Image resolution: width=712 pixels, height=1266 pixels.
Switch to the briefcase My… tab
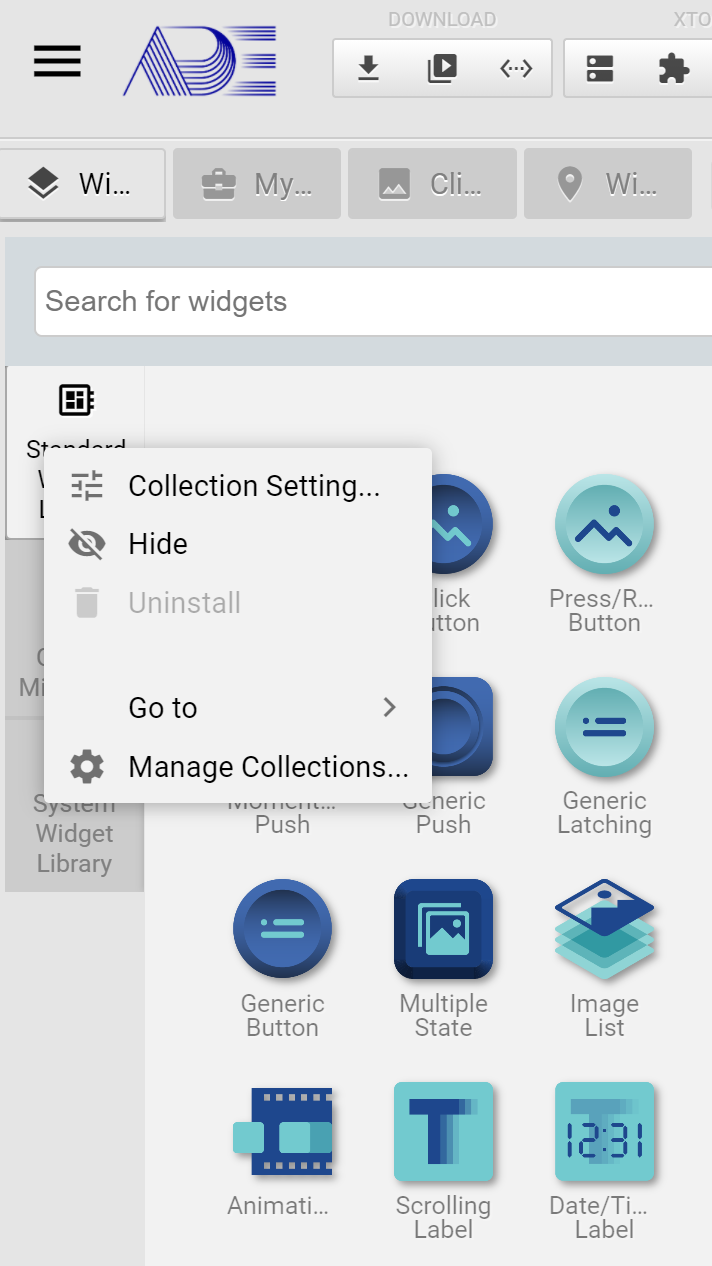(257, 184)
